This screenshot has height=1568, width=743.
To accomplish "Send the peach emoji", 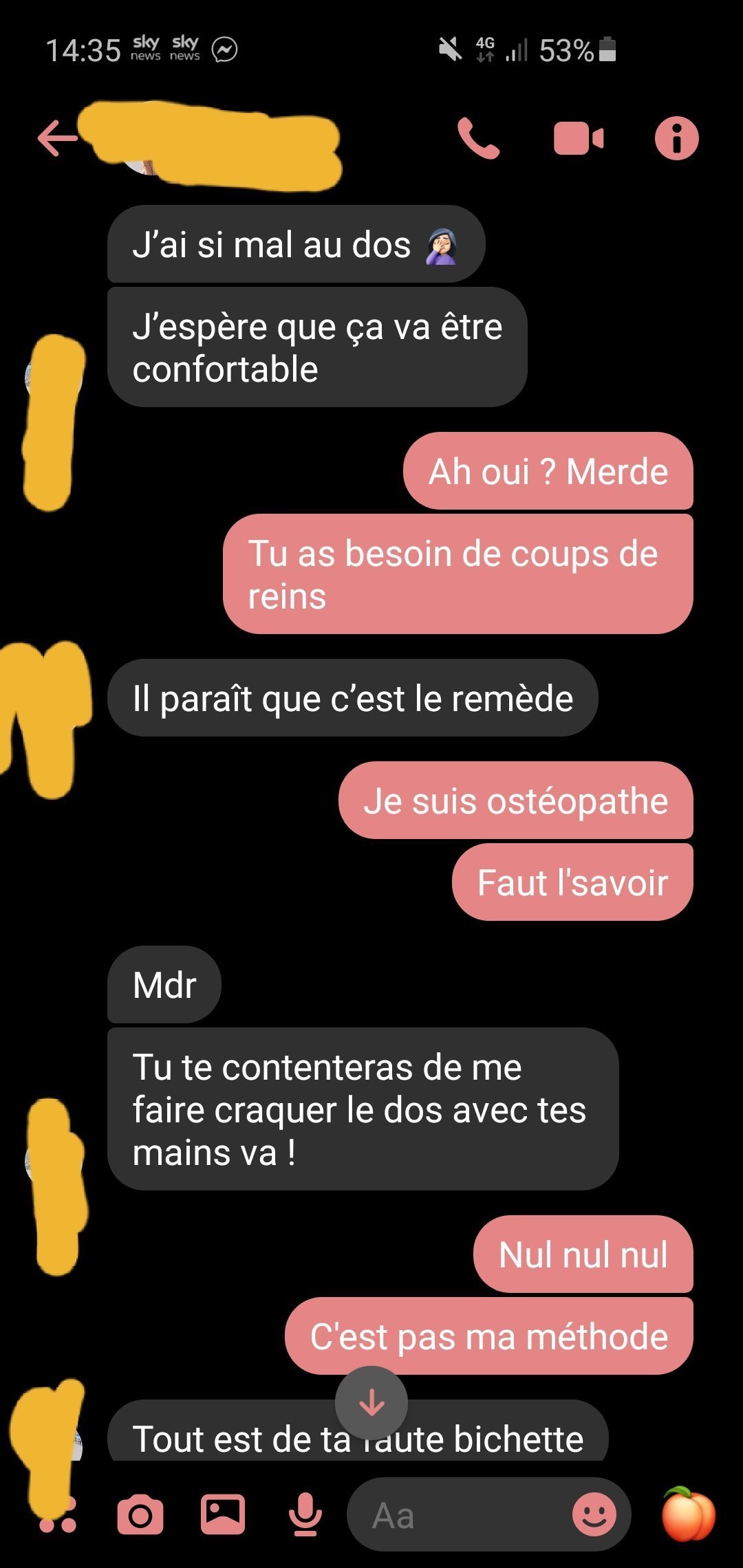I will tap(688, 1514).
